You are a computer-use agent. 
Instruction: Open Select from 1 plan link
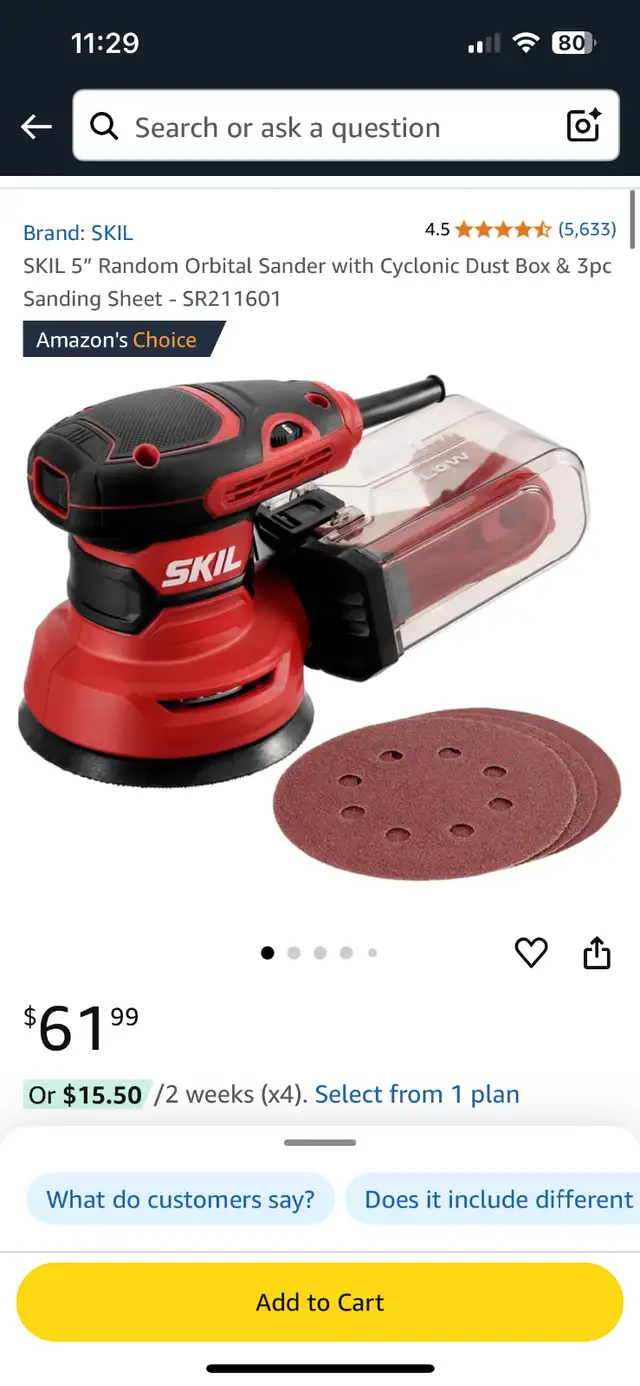pos(417,1094)
